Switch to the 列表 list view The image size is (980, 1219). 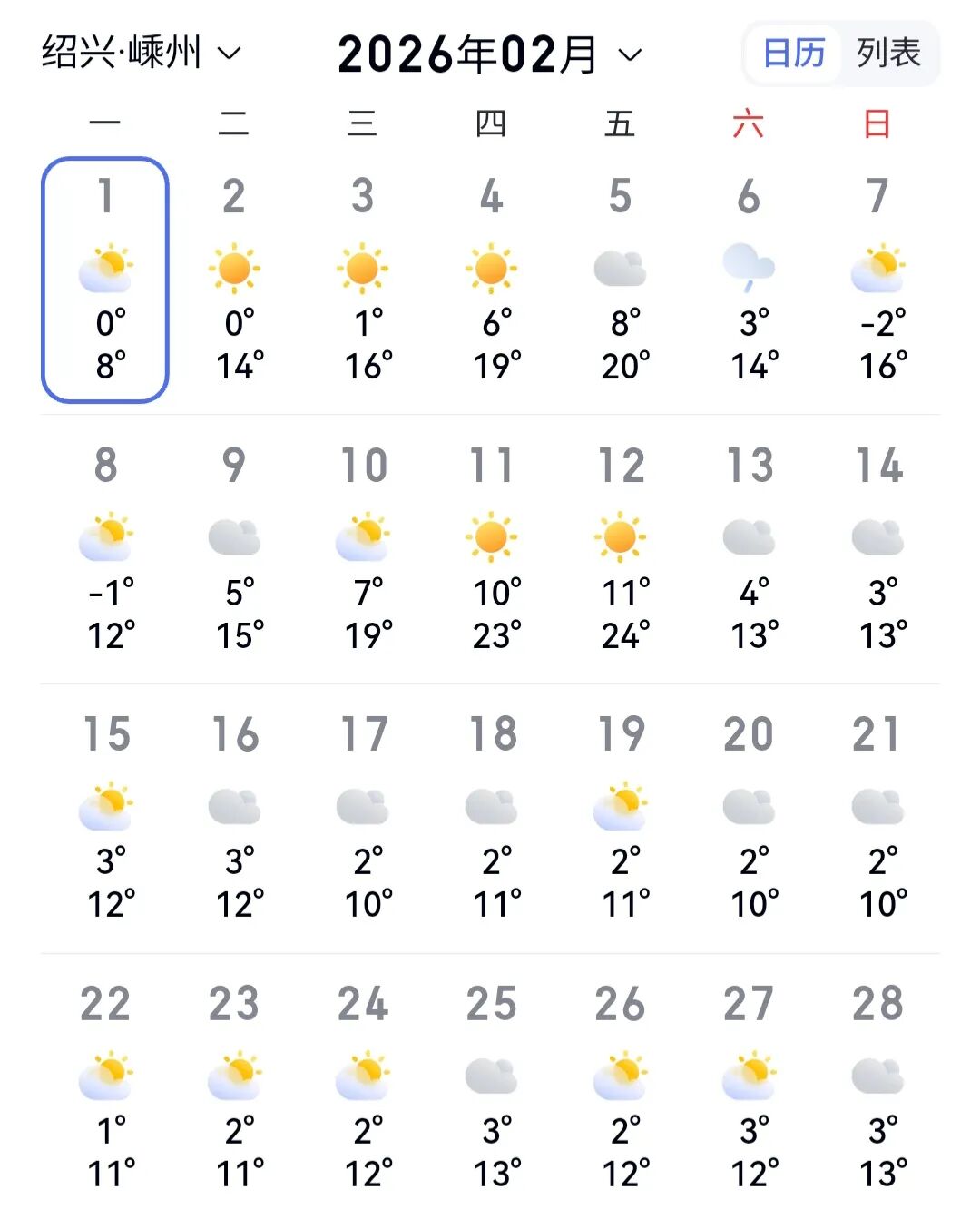[x=888, y=53]
